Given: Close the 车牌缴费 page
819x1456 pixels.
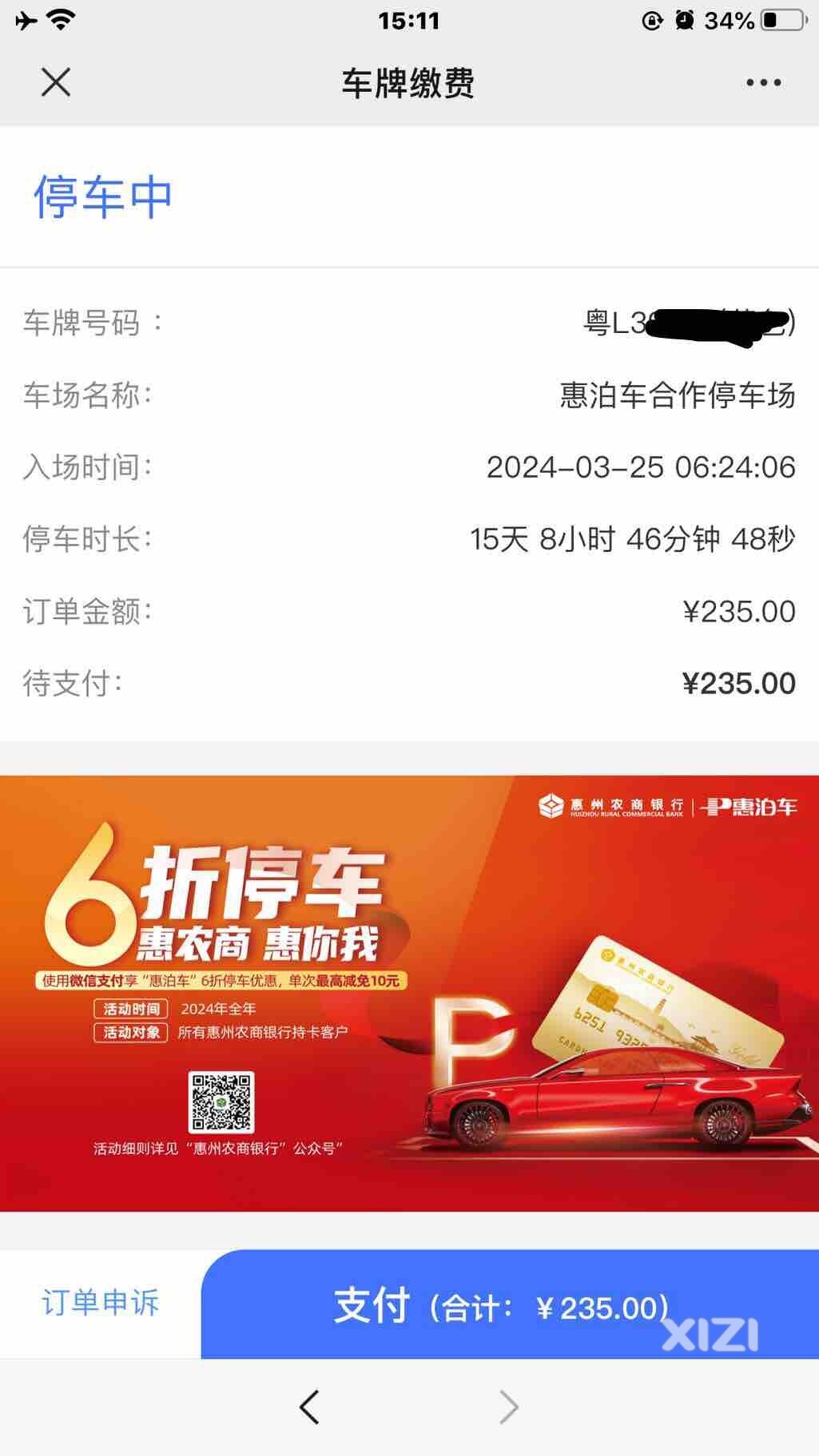Looking at the screenshot, I should point(56,82).
